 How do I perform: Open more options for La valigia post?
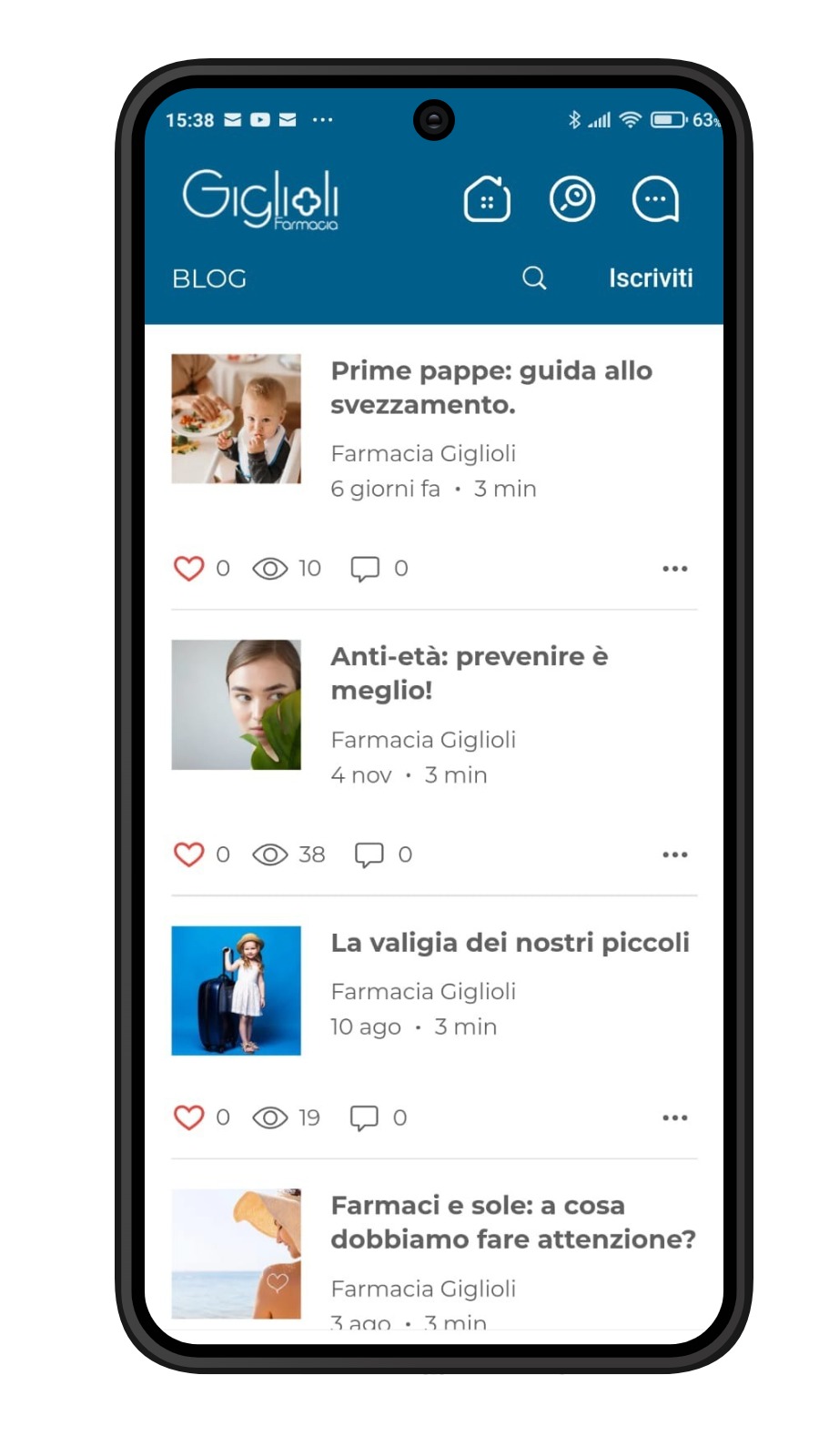(674, 1117)
